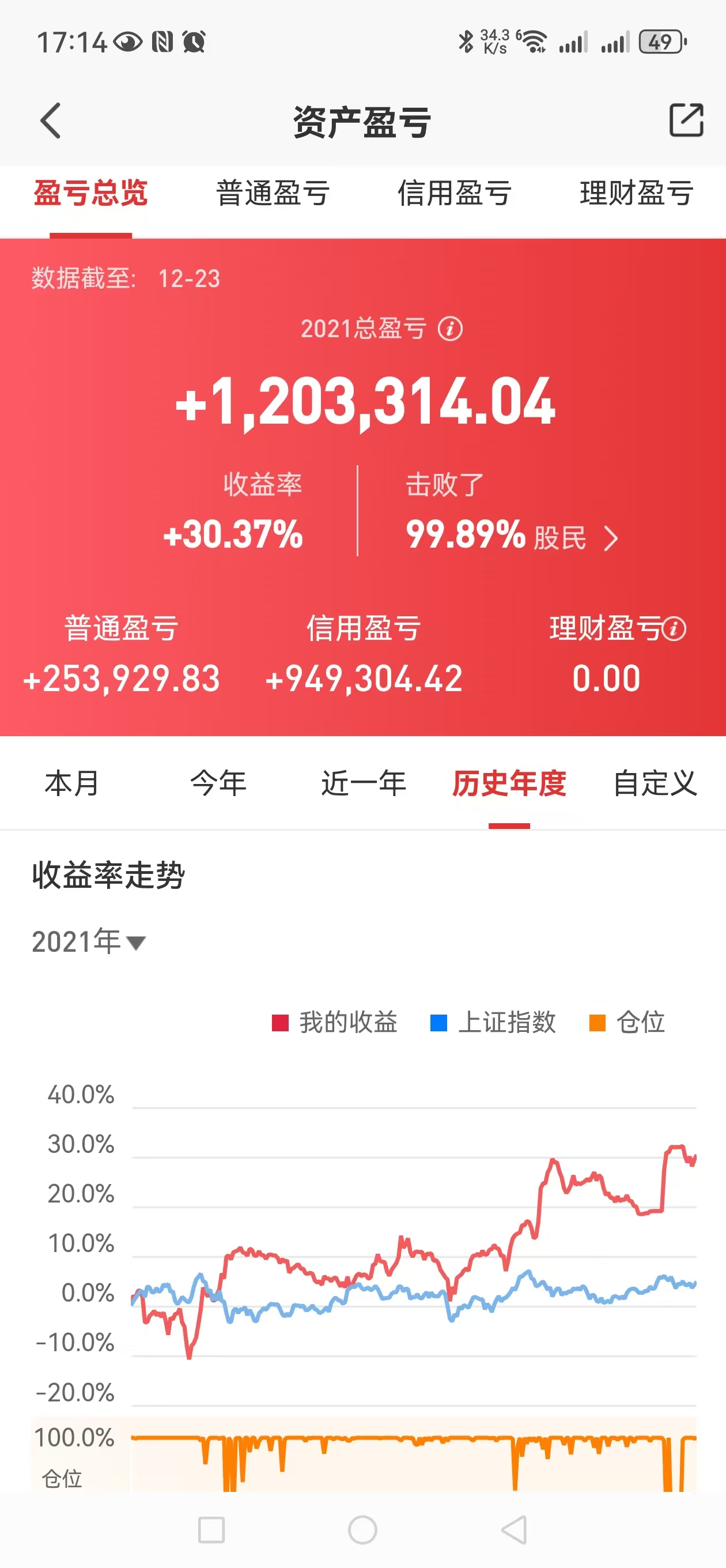Go back from 资产盈亏 page
Image resolution: width=726 pixels, height=1568 pixels.
[51, 120]
